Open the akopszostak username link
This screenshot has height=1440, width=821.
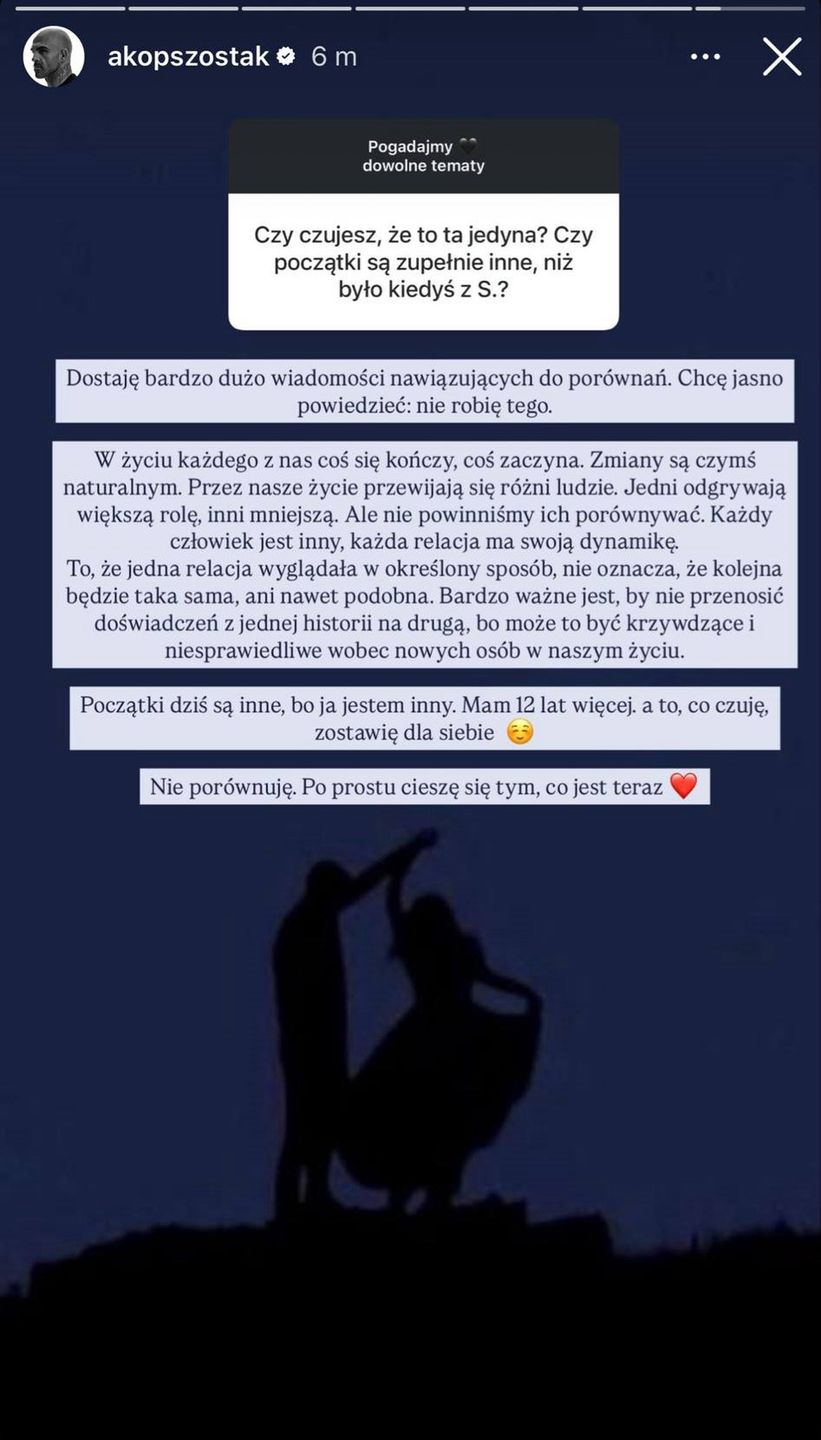point(188,57)
